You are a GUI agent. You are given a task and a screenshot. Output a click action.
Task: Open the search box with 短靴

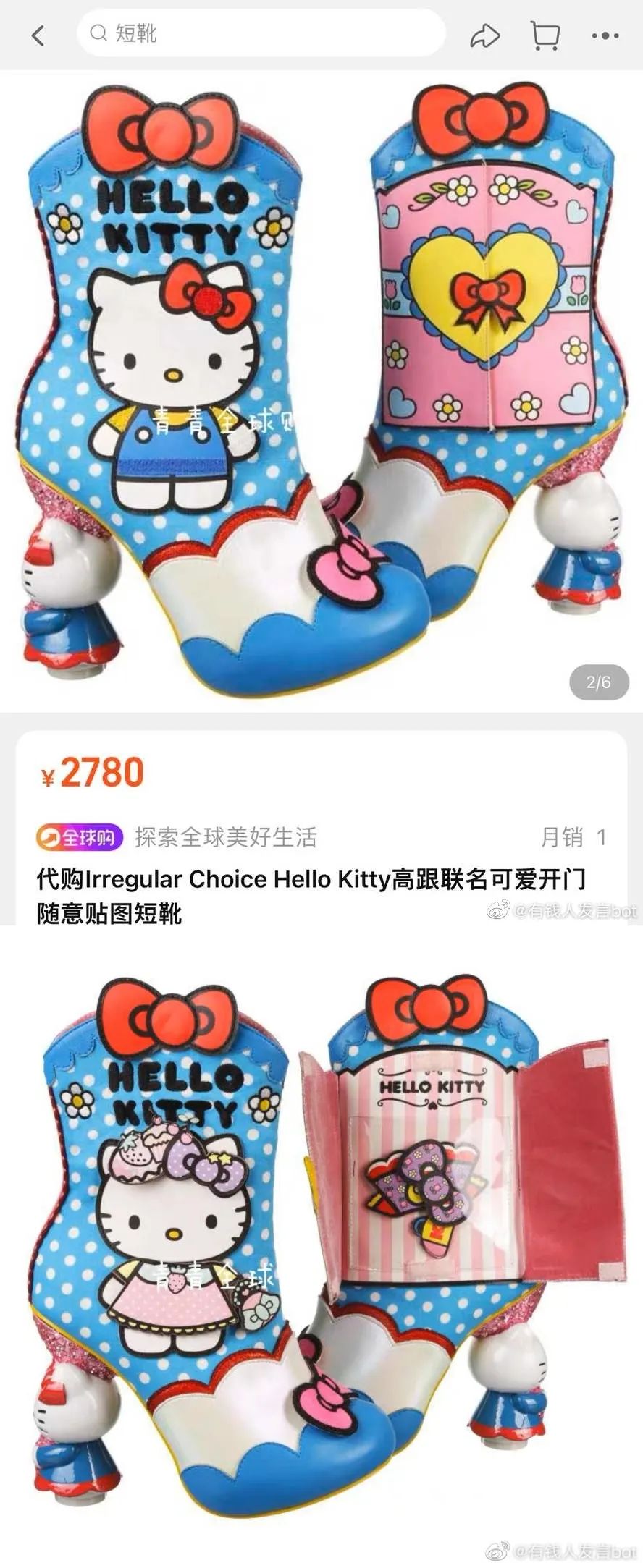point(261,33)
